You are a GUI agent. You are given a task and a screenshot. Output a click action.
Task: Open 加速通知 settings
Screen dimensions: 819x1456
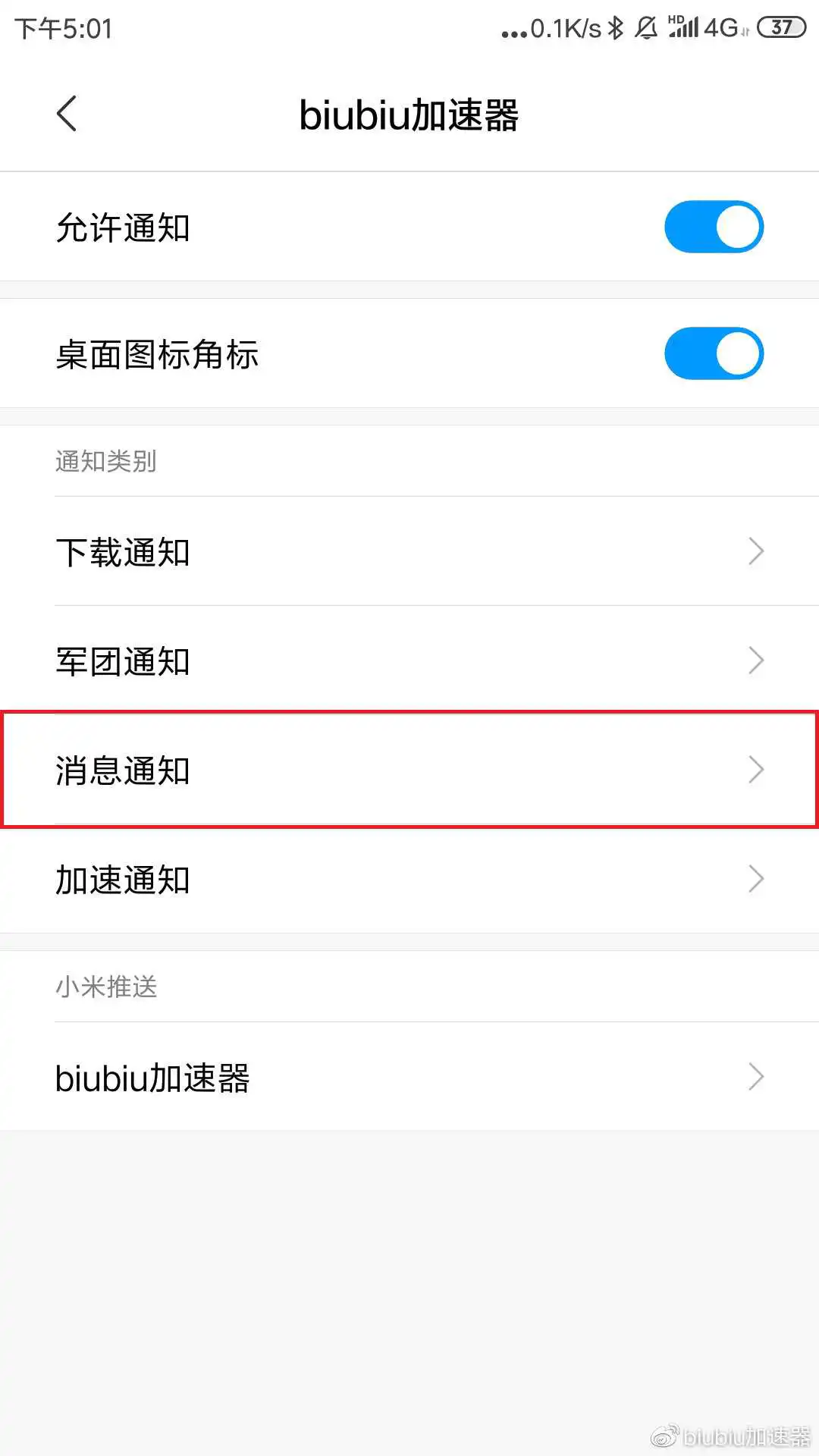tap(409, 879)
